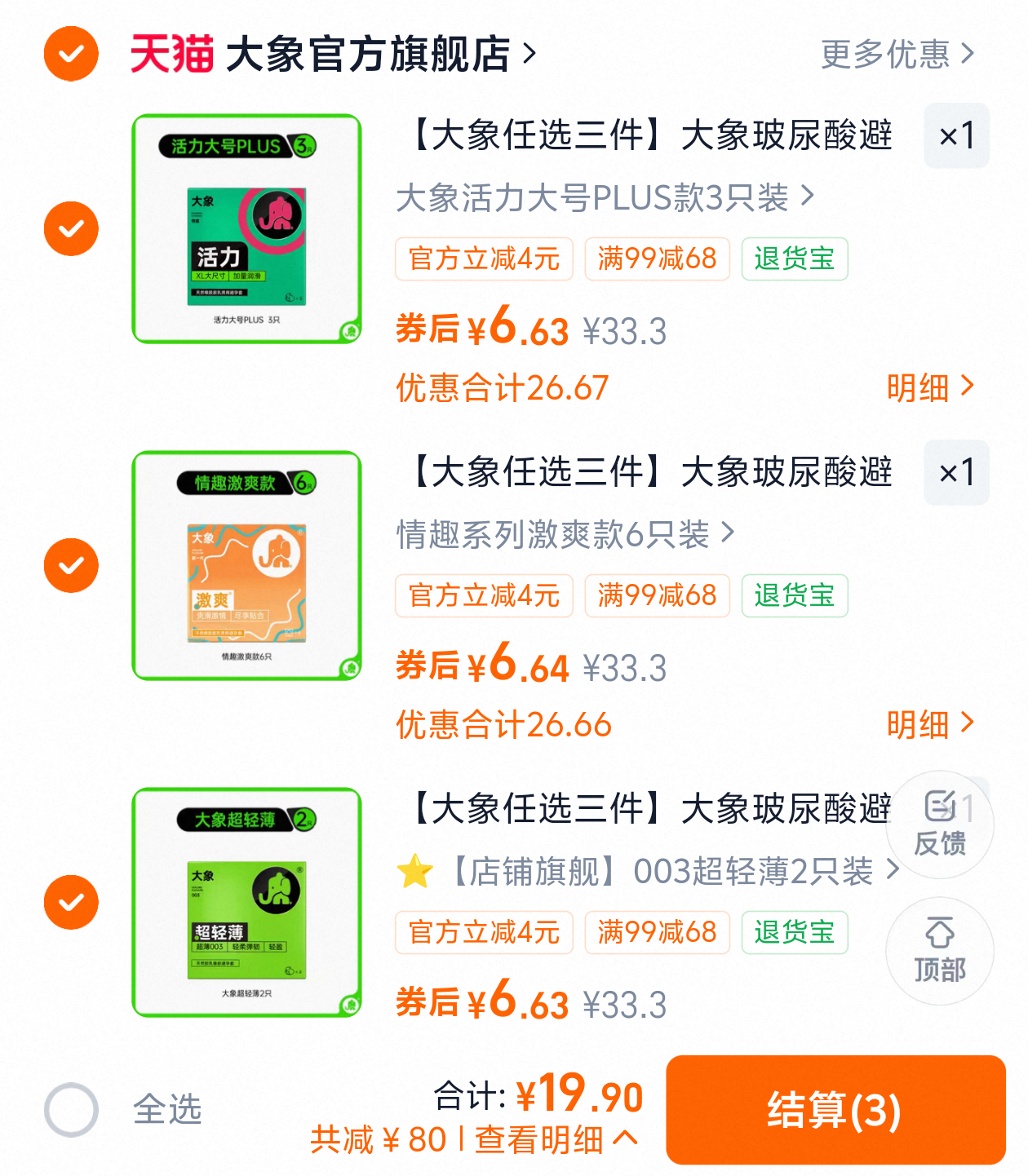Uncheck the 活力大号PLUS item selection

(71, 228)
